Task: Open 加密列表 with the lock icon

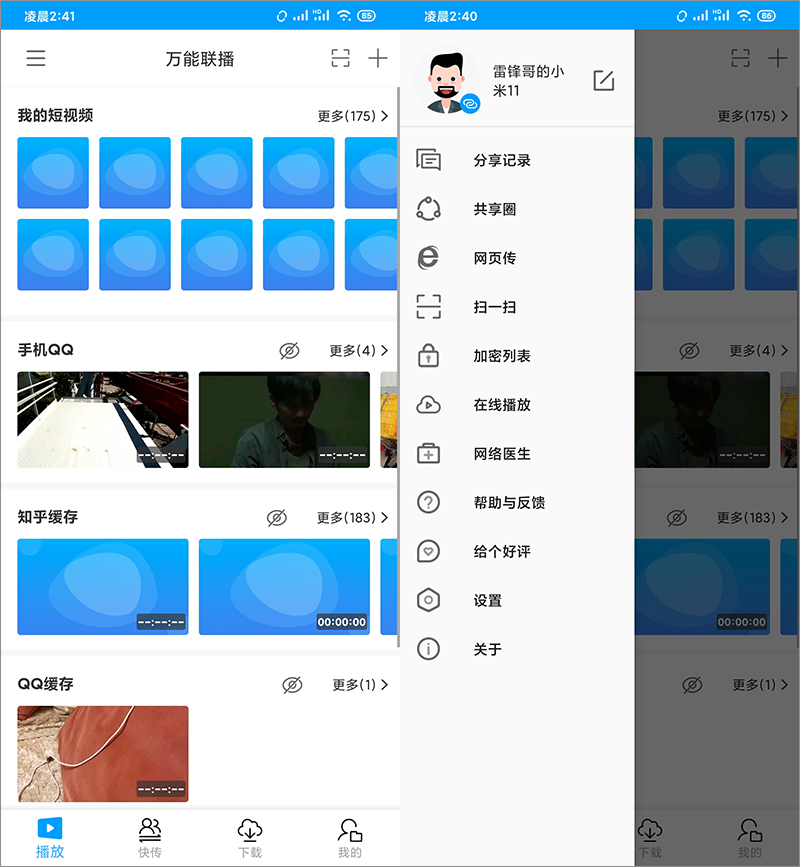Action: coord(428,355)
